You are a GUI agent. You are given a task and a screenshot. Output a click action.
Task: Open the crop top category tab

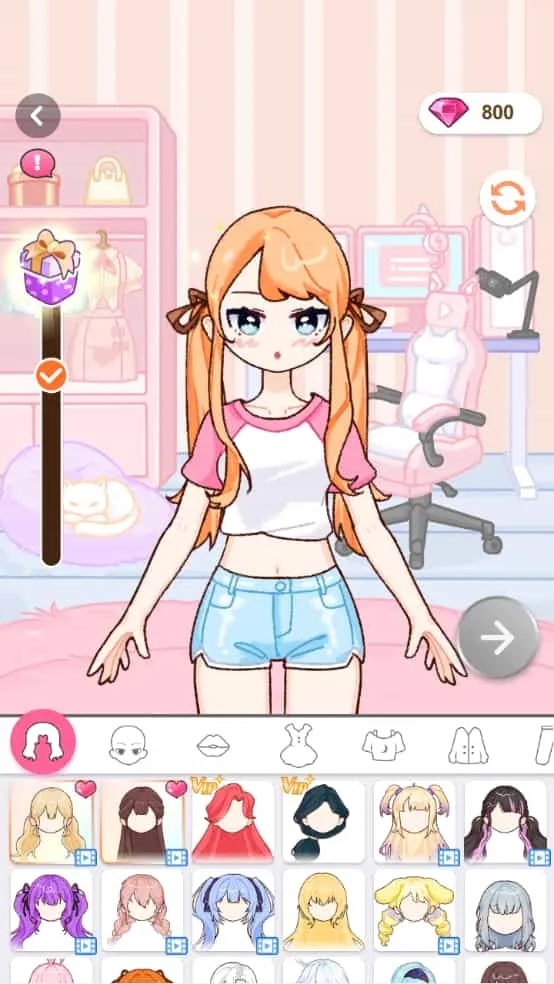tap(383, 745)
